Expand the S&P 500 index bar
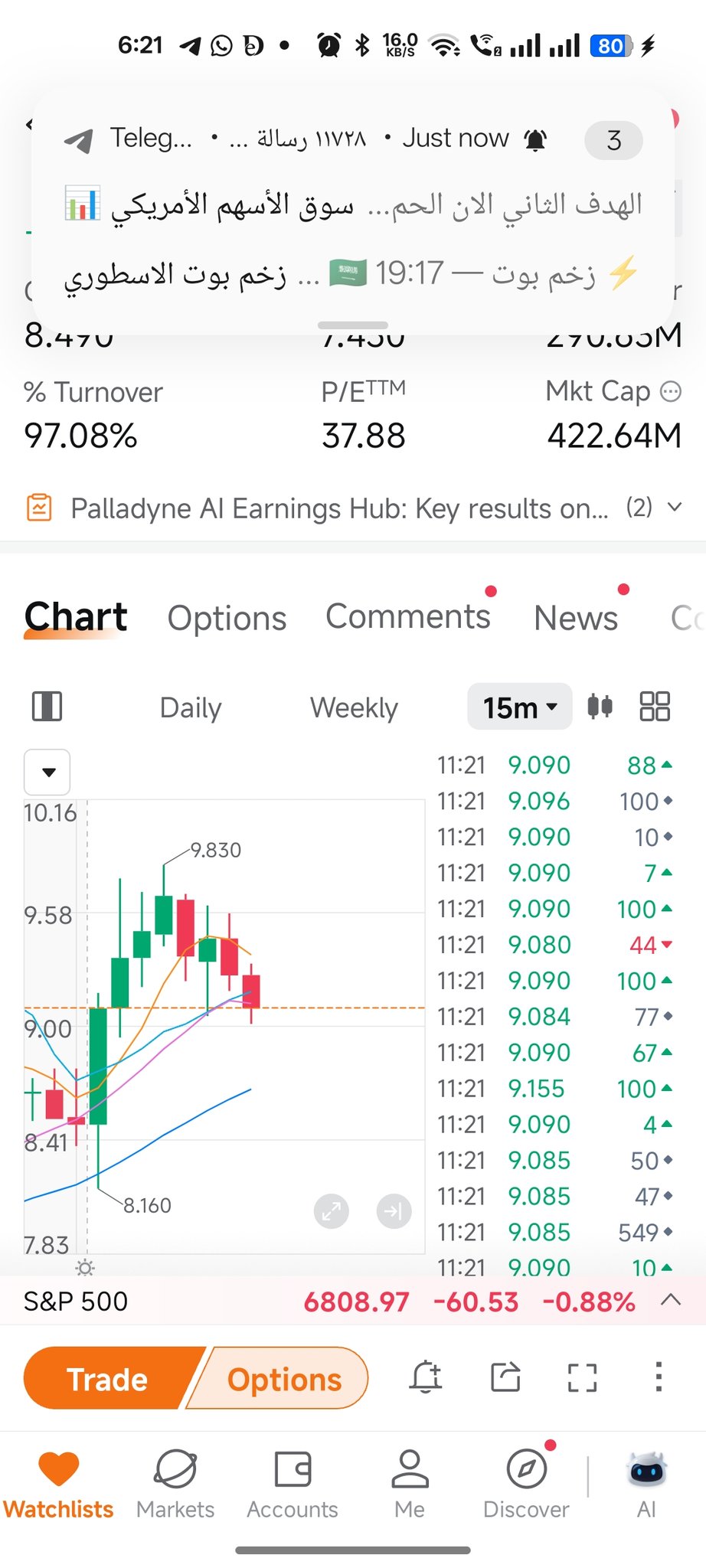The height and width of the screenshot is (1568, 706). pyautogui.click(x=671, y=1300)
